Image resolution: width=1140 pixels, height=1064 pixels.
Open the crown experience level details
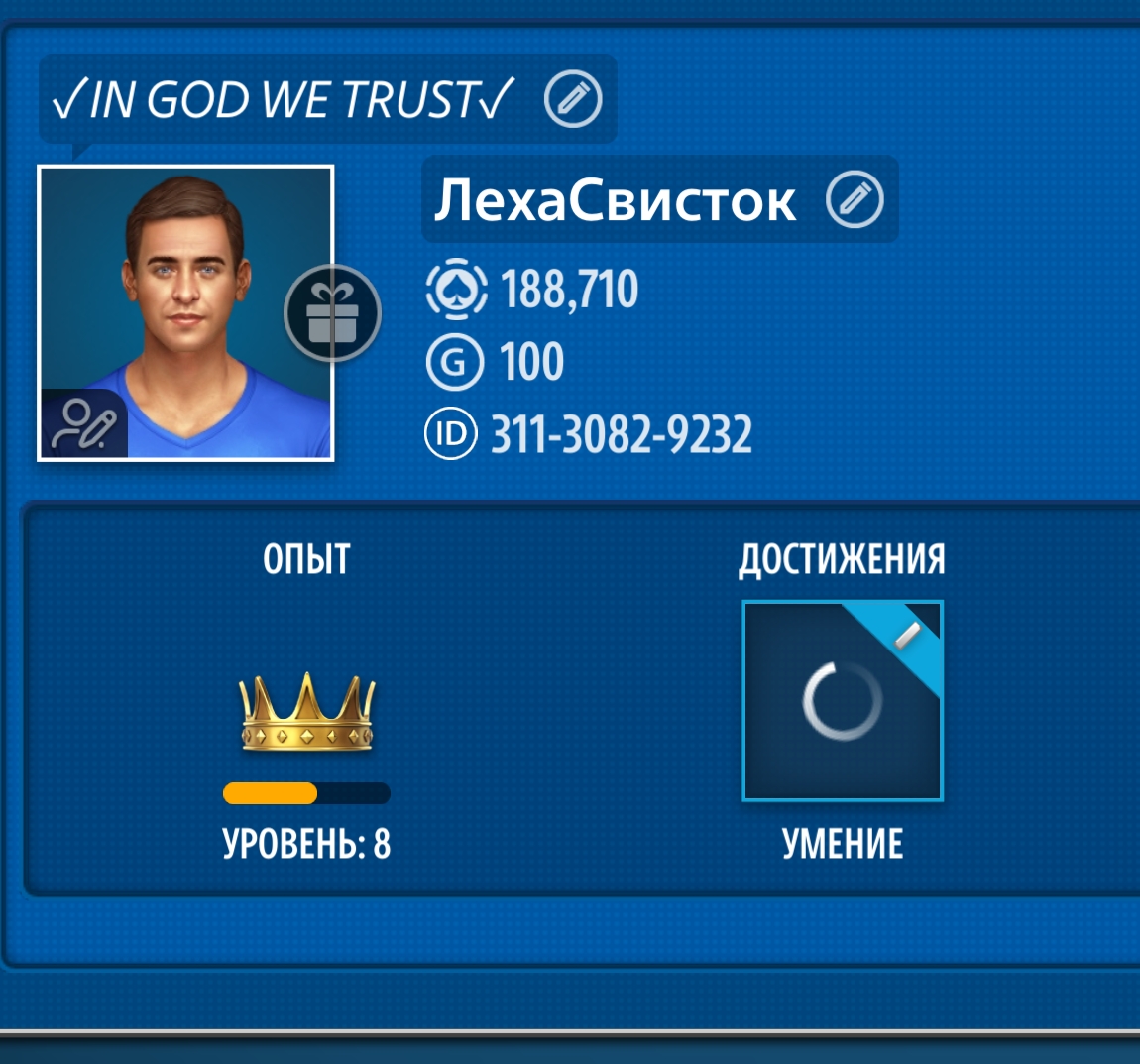coord(307,713)
